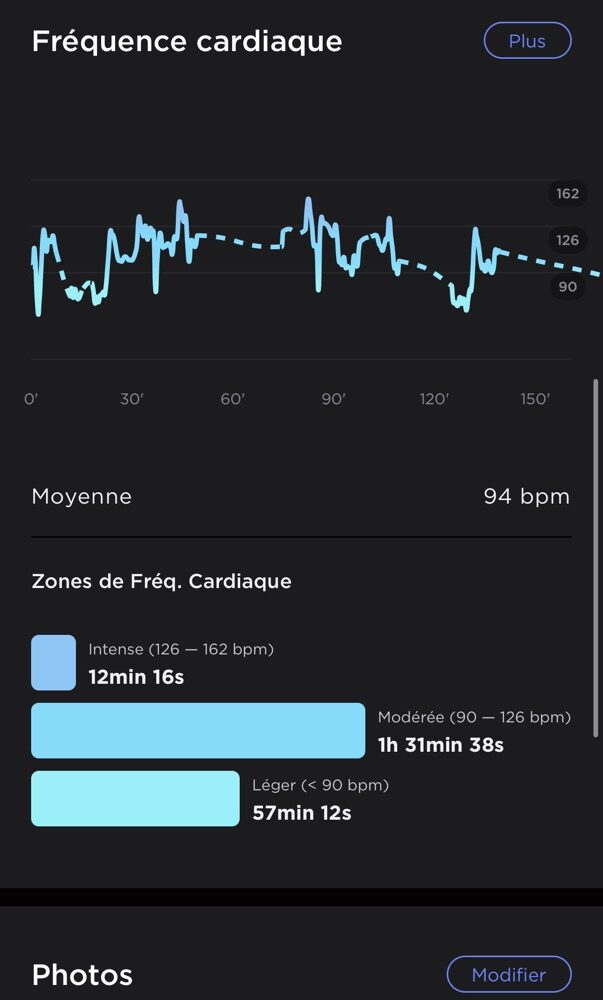
Task: Tap Modifier next to Photos
Action: pyautogui.click(x=509, y=975)
